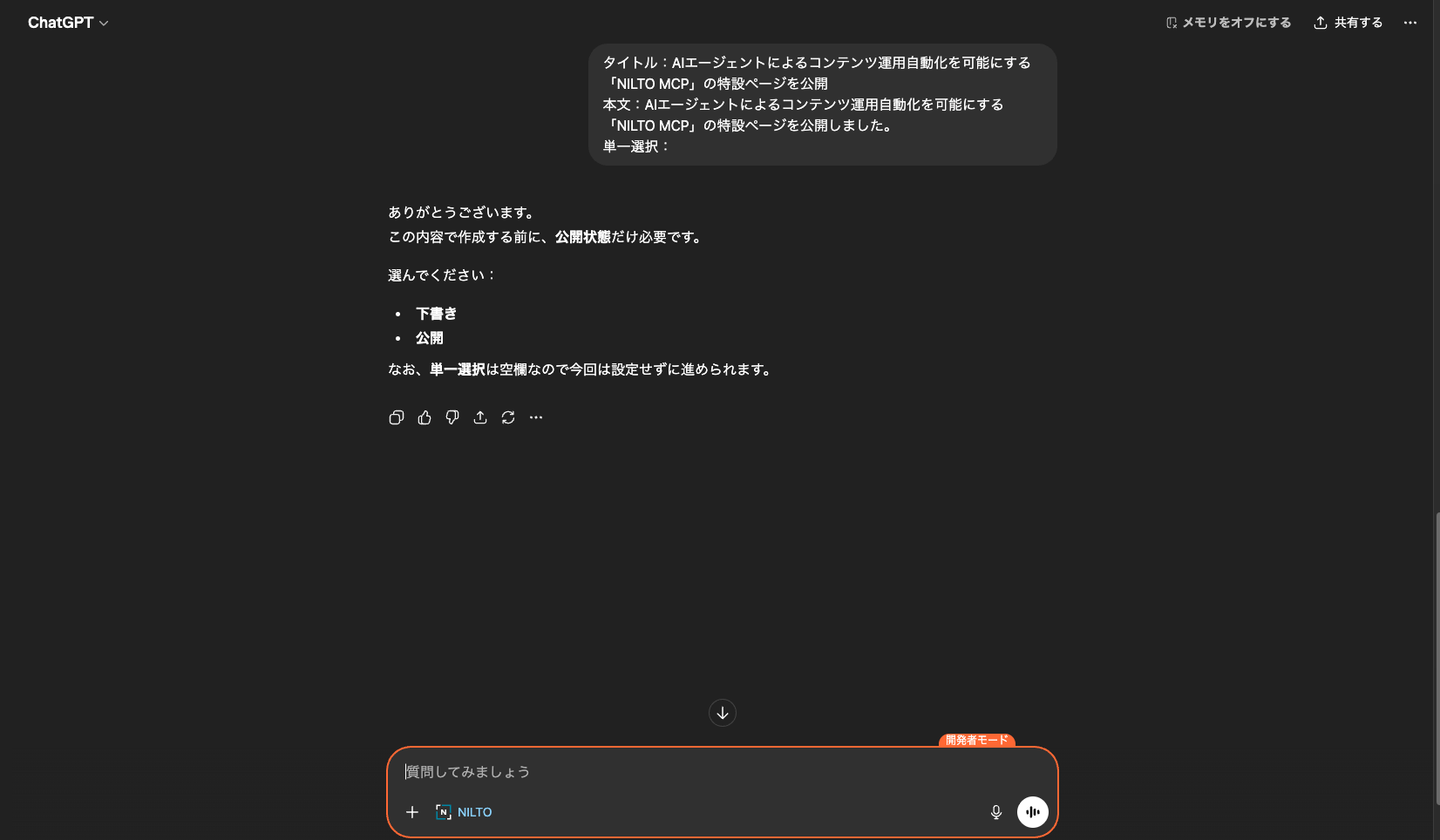Open the ChatGPT model dropdown
Image resolution: width=1440 pixels, height=840 pixels.
[68, 23]
